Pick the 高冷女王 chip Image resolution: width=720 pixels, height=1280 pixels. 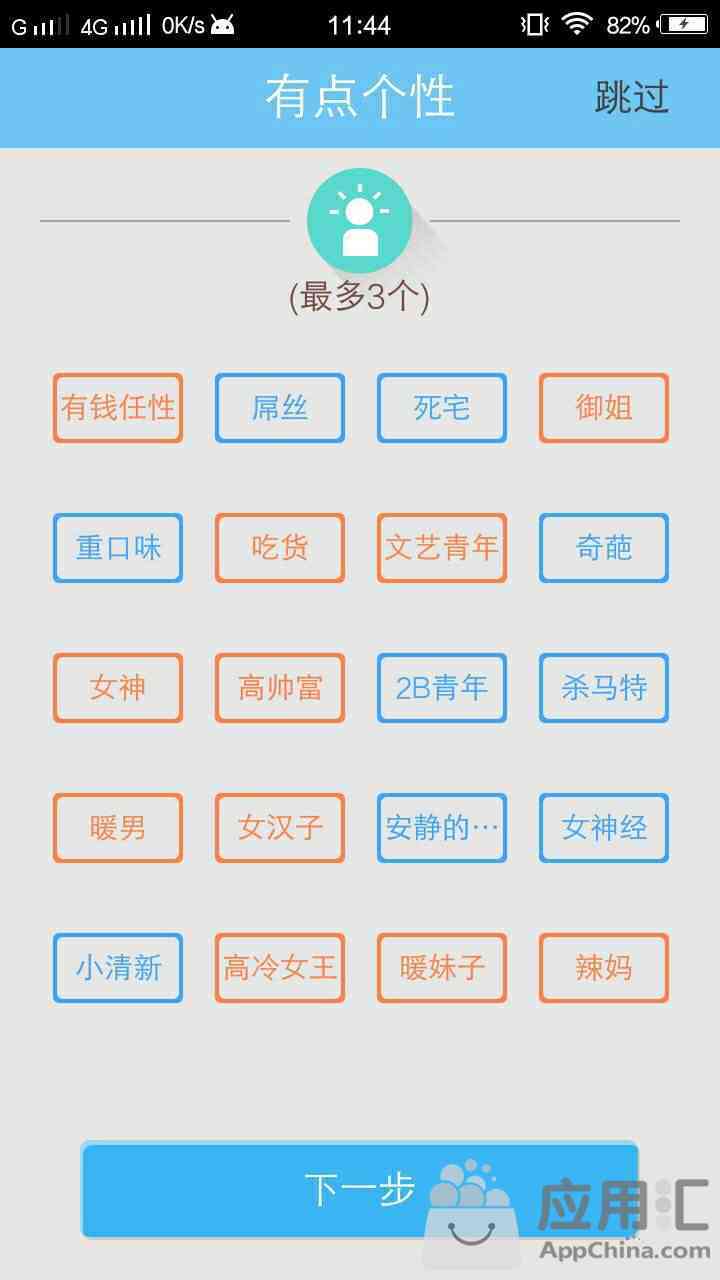pyautogui.click(x=280, y=968)
